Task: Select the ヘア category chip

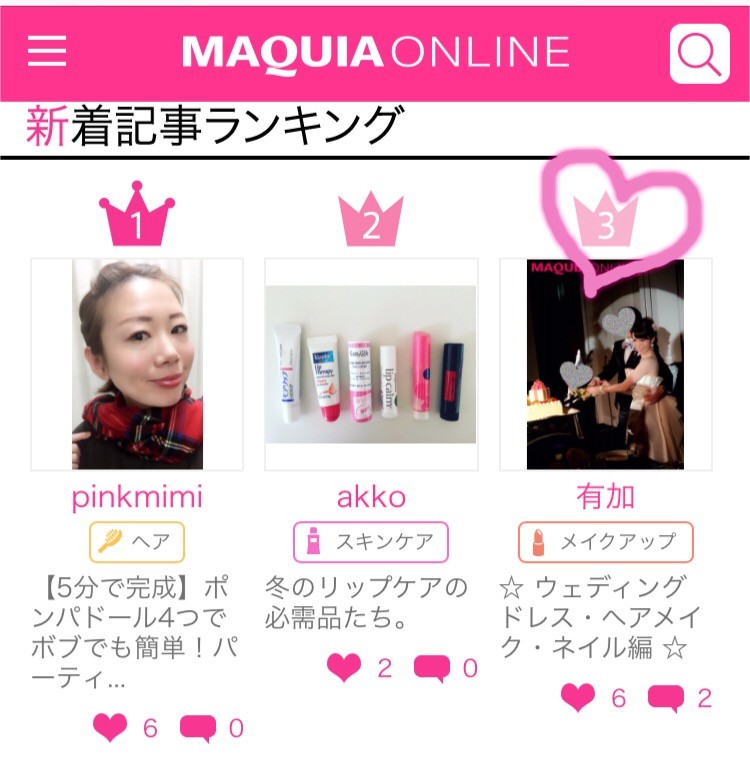Action: (137, 543)
